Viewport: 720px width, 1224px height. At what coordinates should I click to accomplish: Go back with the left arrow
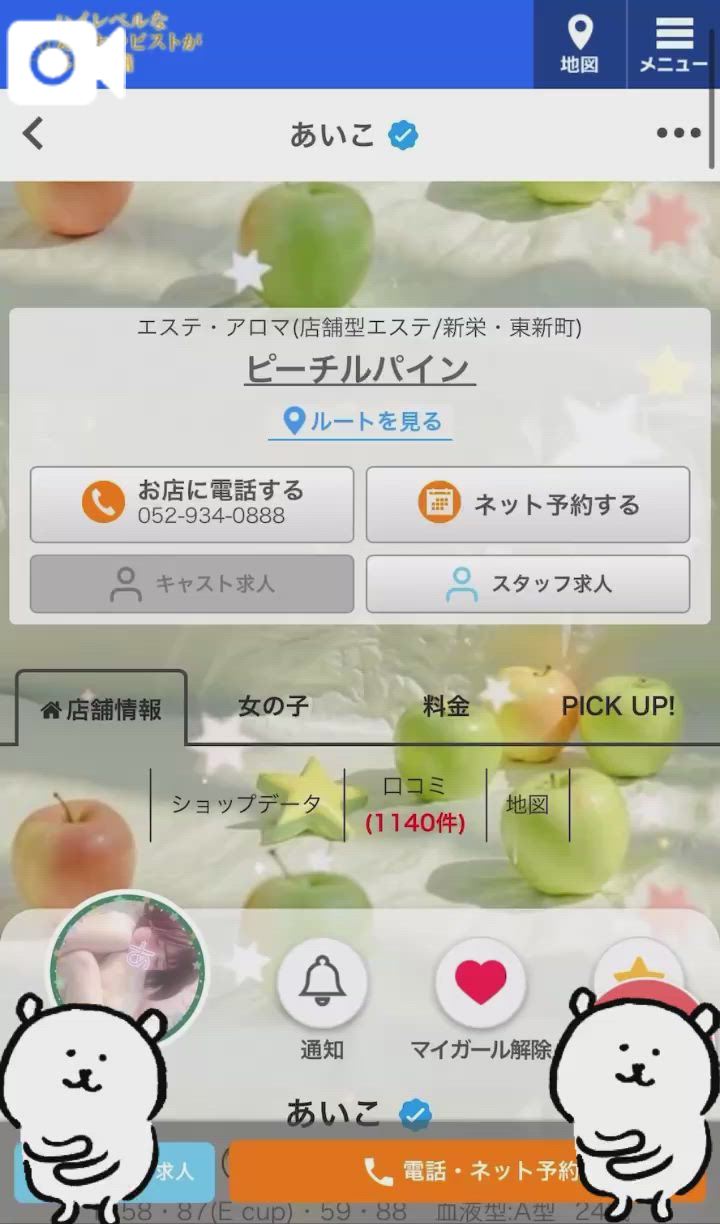click(34, 134)
